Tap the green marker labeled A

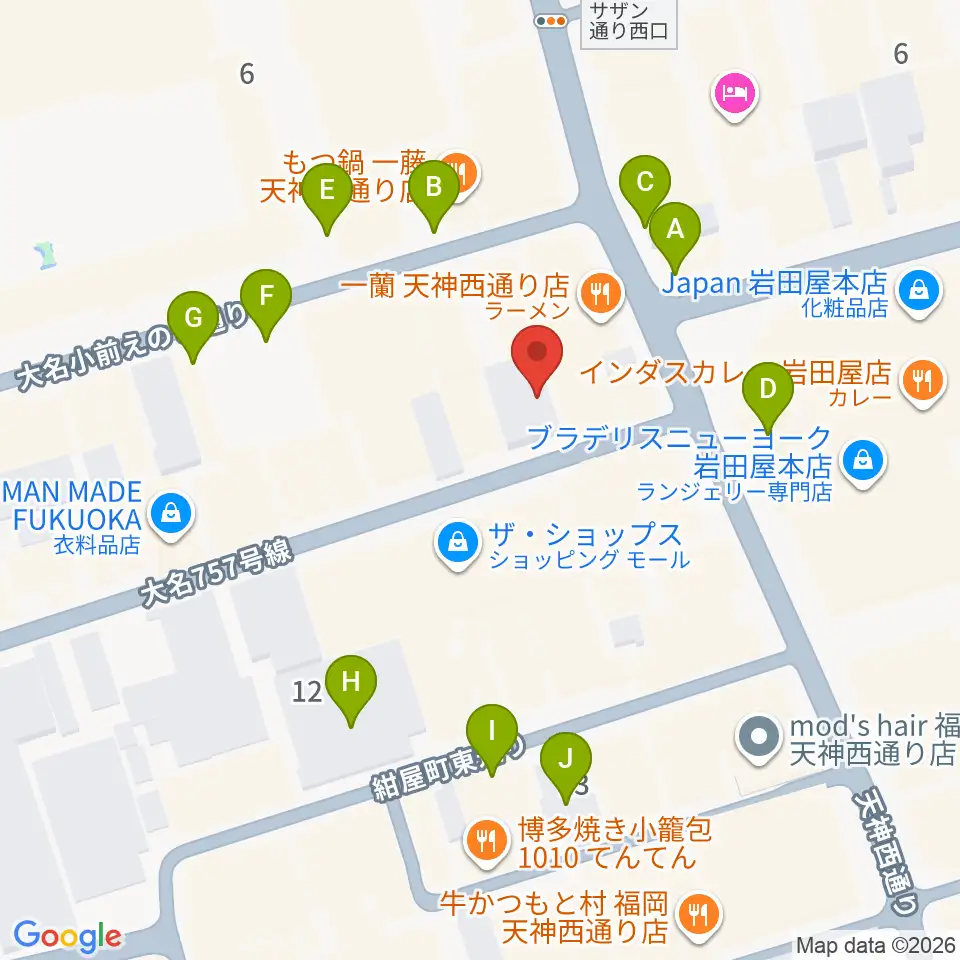coord(675,238)
